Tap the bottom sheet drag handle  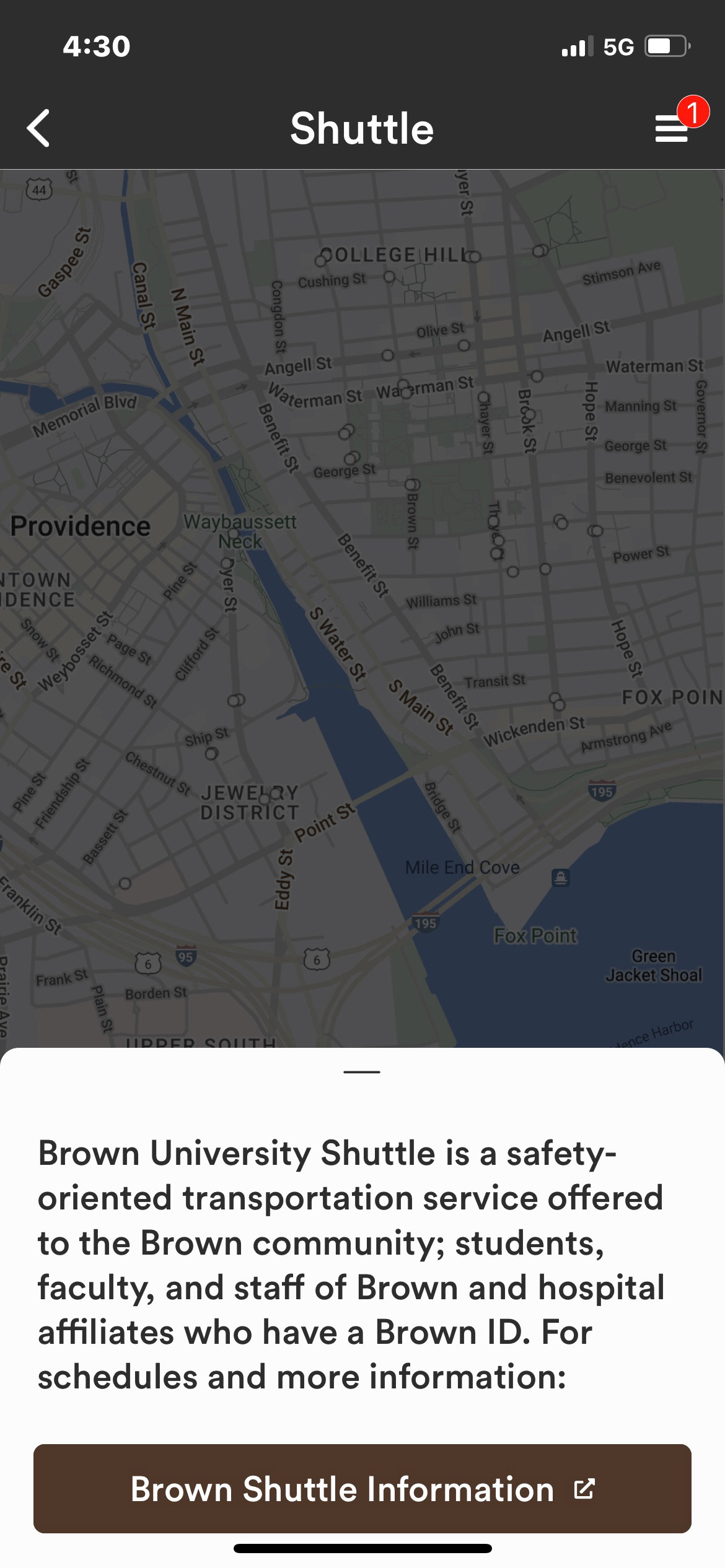pos(362,1072)
